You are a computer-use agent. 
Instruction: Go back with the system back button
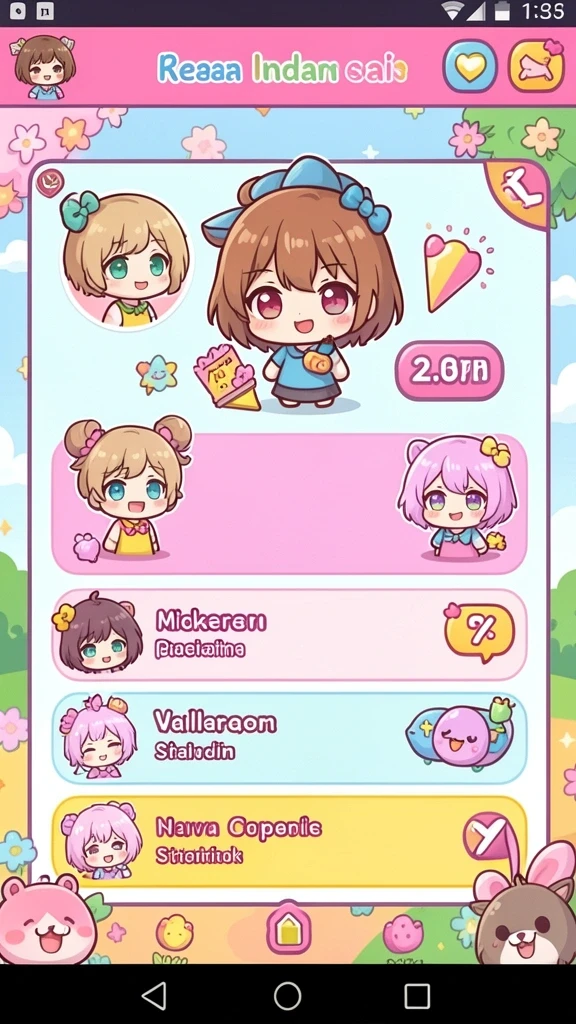point(154,996)
